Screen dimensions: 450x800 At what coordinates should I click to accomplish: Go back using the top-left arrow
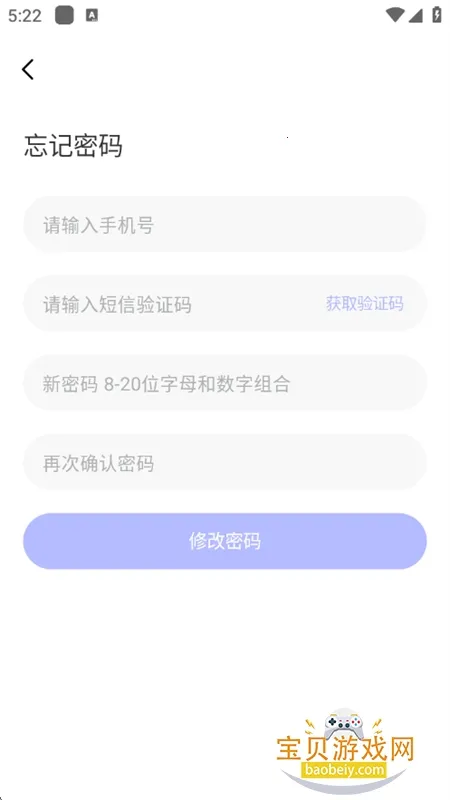[28, 69]
